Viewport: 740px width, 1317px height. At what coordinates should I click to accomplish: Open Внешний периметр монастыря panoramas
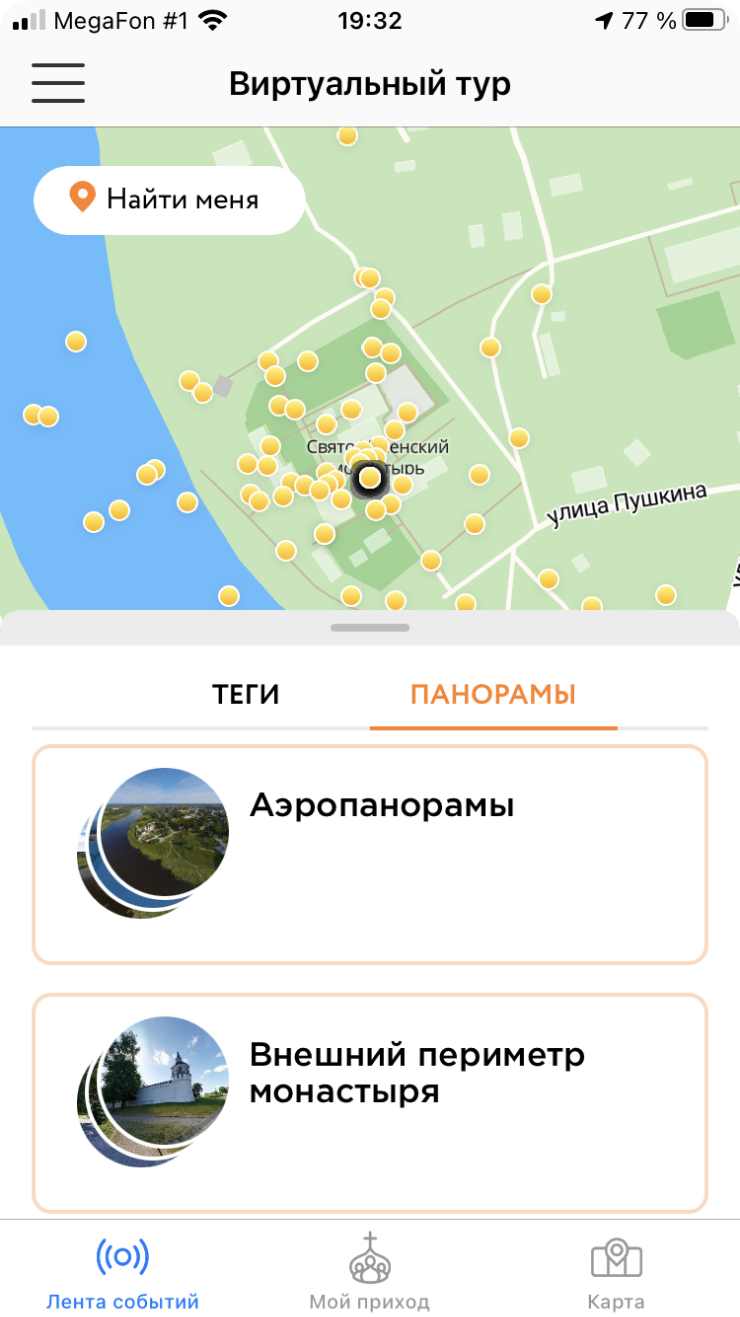[369, 1103]
